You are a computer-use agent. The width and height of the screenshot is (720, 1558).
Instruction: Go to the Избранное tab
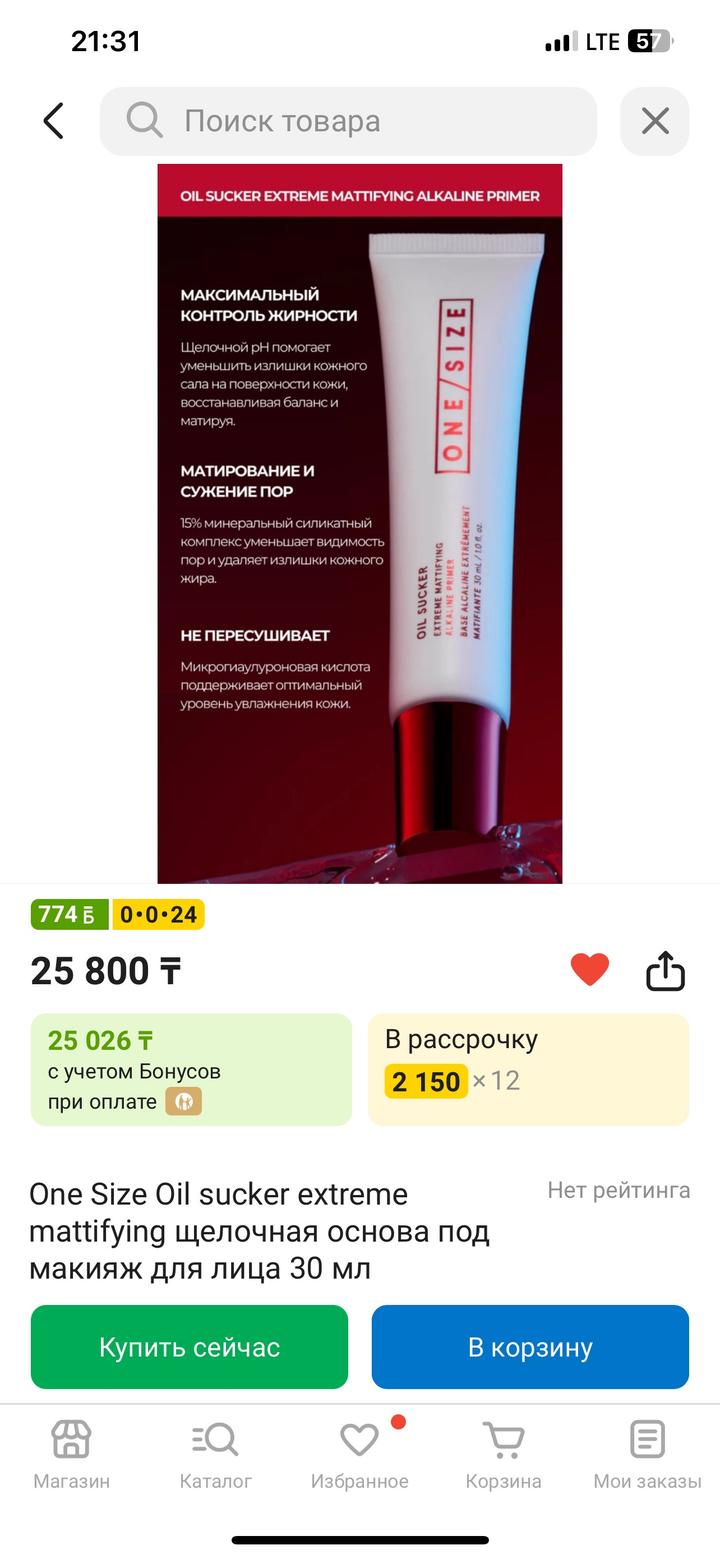click(x=359, y=1455)
